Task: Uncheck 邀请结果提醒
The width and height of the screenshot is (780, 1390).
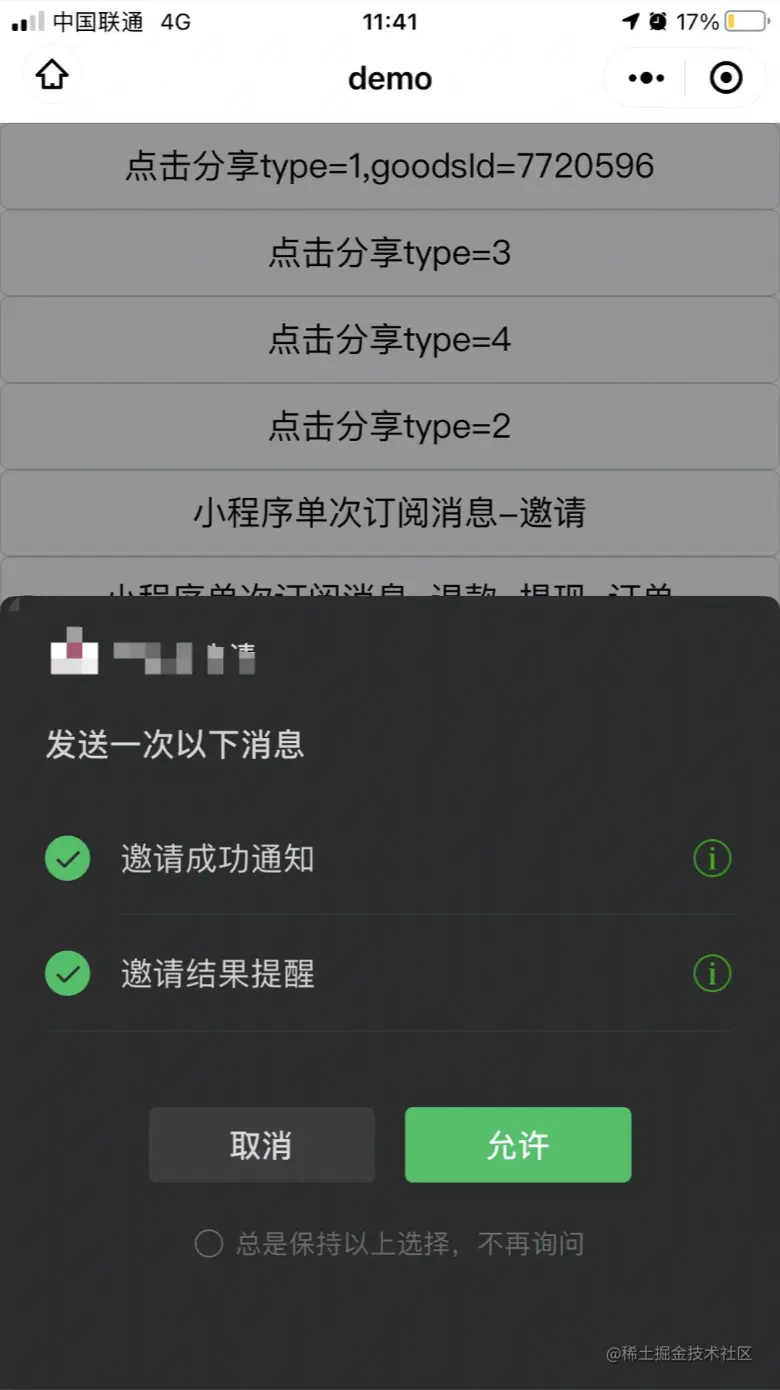Action: click(x=68, y=974)
